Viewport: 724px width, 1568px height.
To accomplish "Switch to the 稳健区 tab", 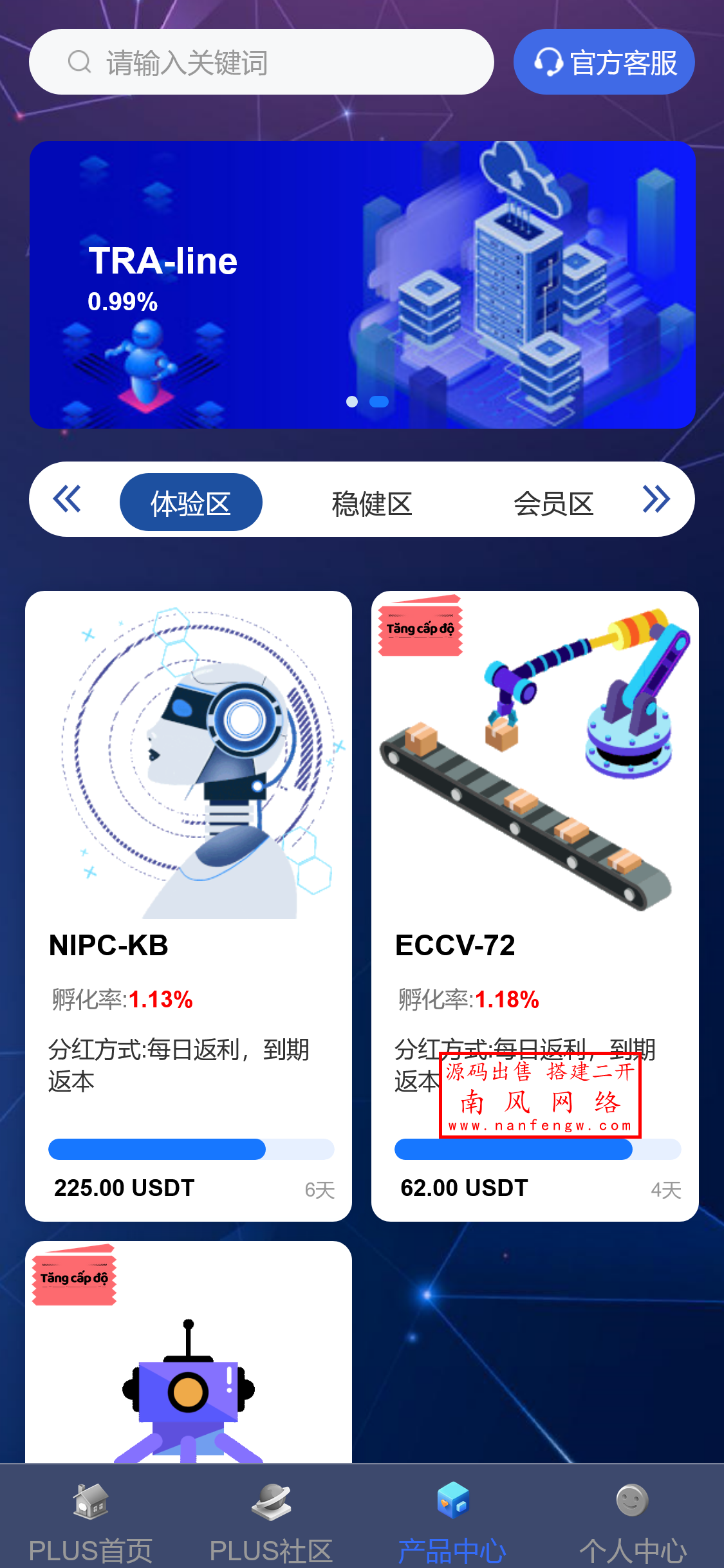I will (x=372, y=503).
